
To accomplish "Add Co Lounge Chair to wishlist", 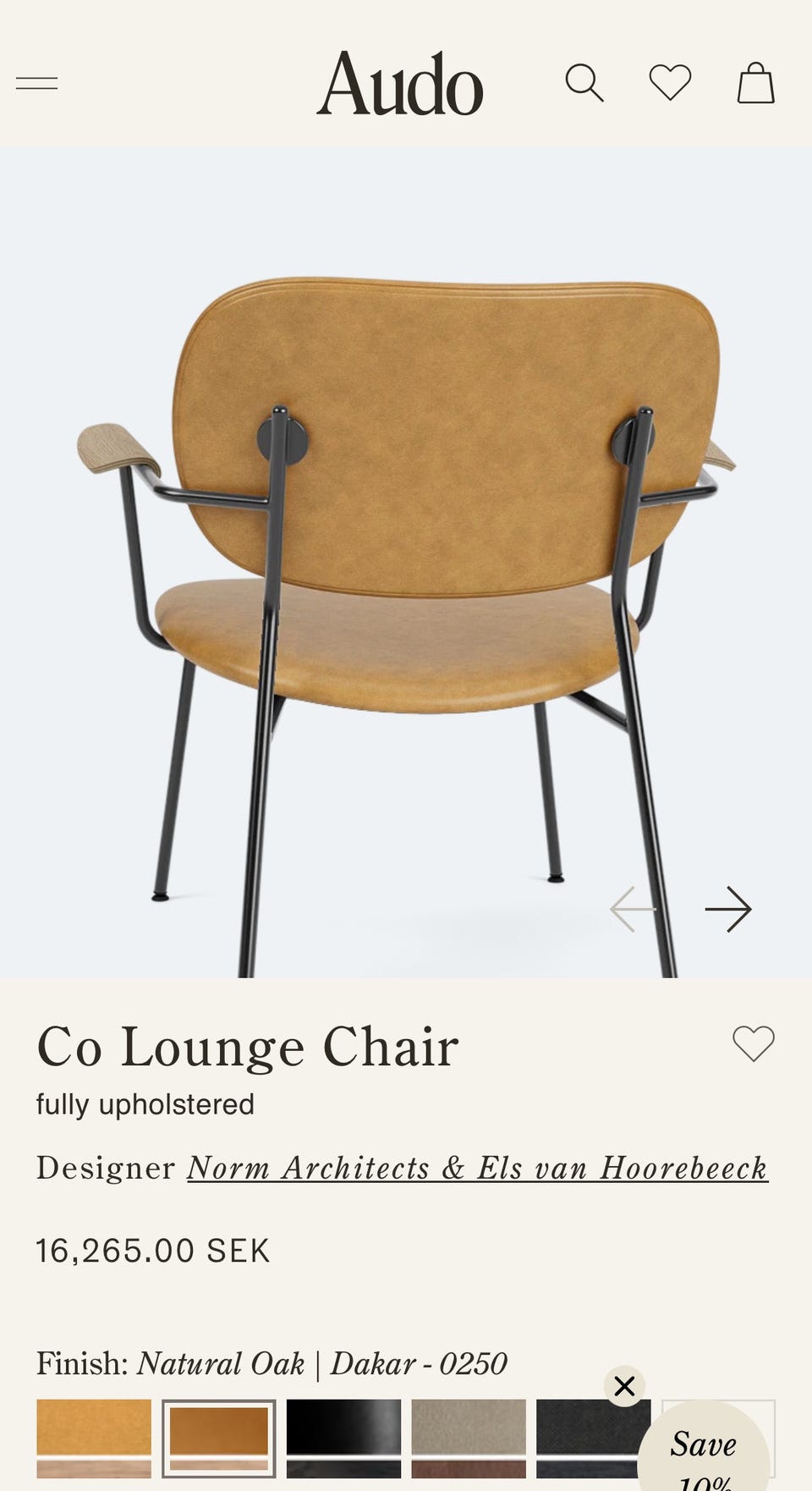I will point(753,1043).
